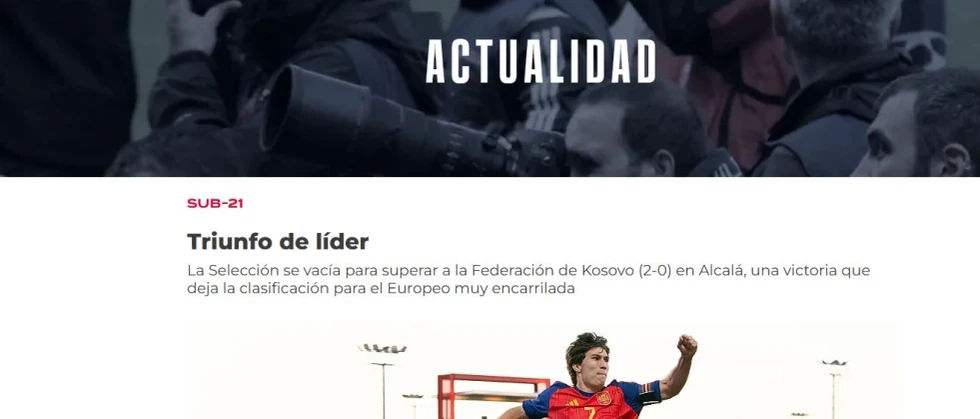The image size is (980, 419).
Task: Open the SUB-21 category link
Action: 215,203
